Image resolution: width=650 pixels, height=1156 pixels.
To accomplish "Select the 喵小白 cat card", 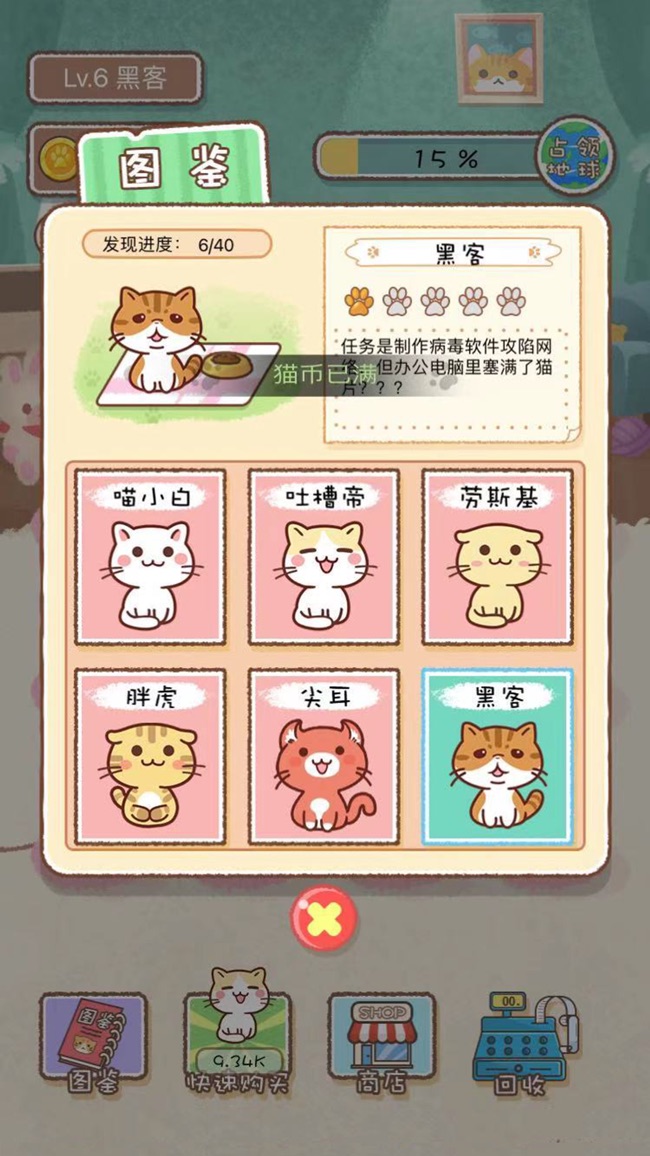I will [150, 557].
